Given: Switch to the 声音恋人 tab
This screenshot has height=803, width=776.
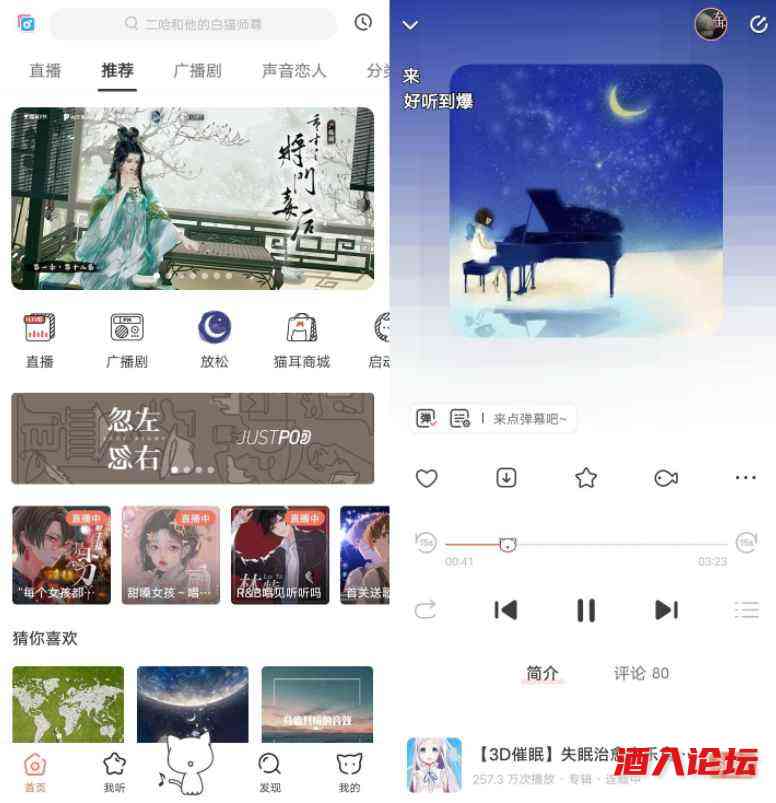Looking at the screenshot, I should [x=294, y=71].
